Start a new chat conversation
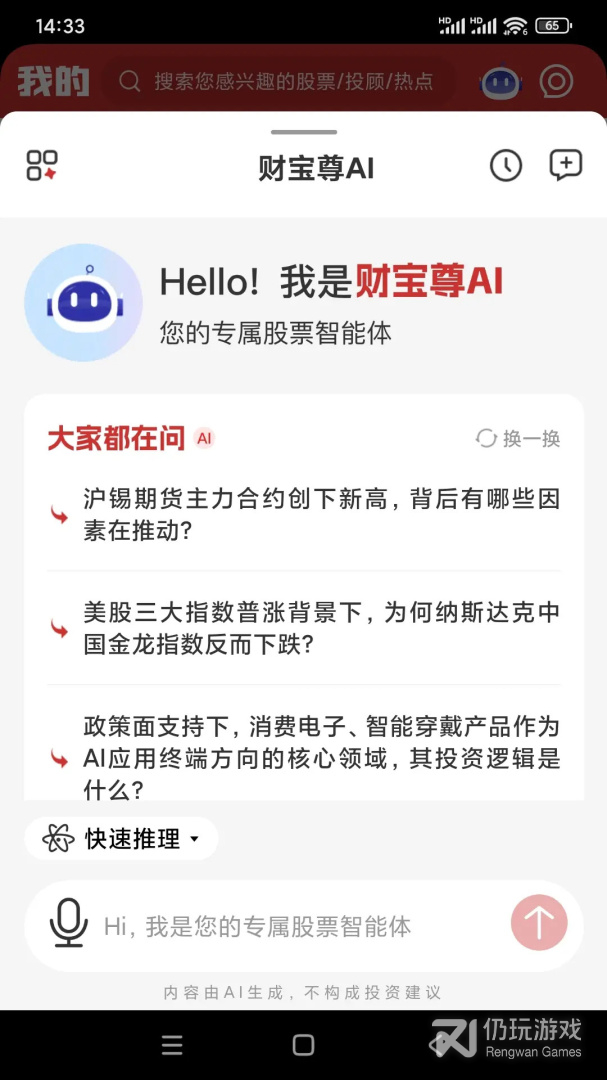Screen dimensions: 607x1080 pos(566,166)
